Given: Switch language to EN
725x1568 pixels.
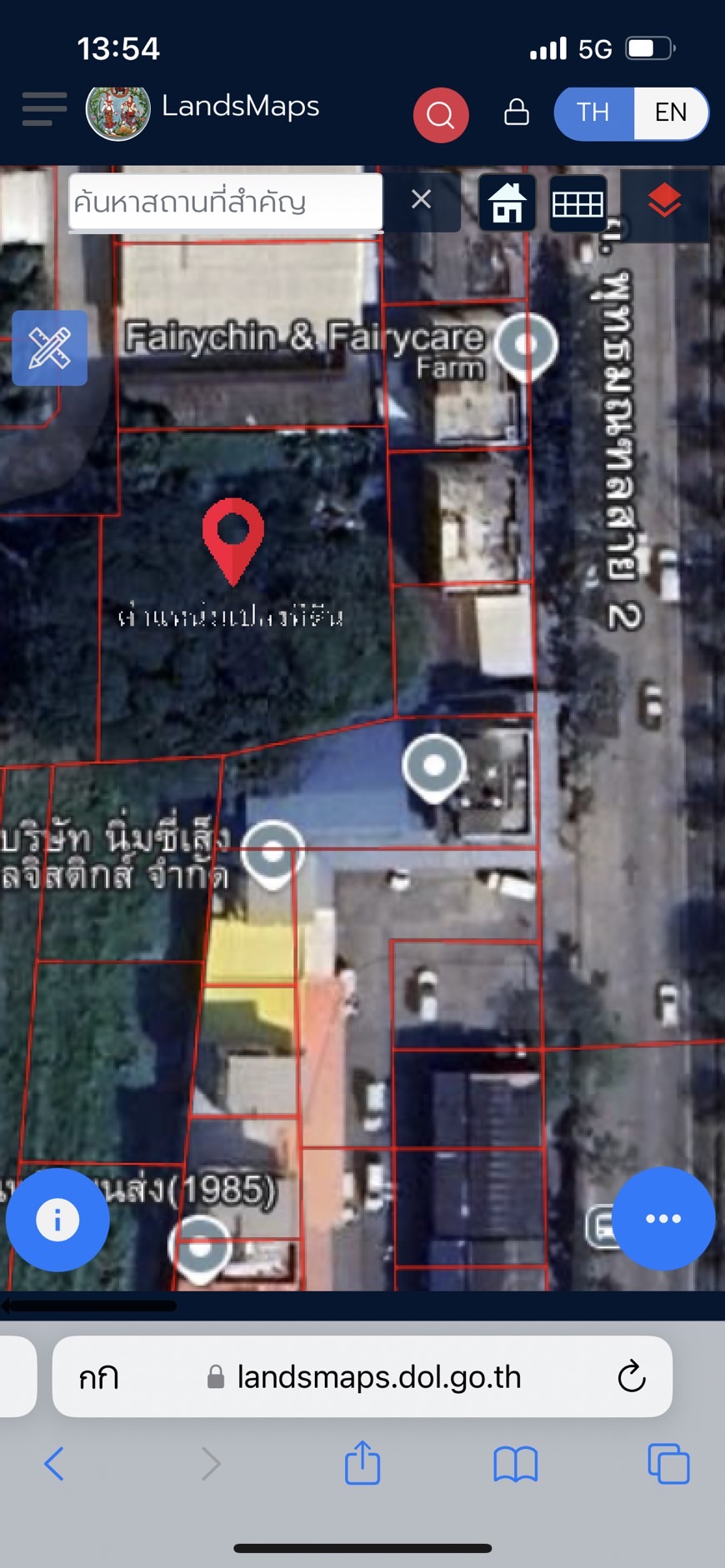Looking at the screenshot, I should pyautogui.click(x=671, y=112).
